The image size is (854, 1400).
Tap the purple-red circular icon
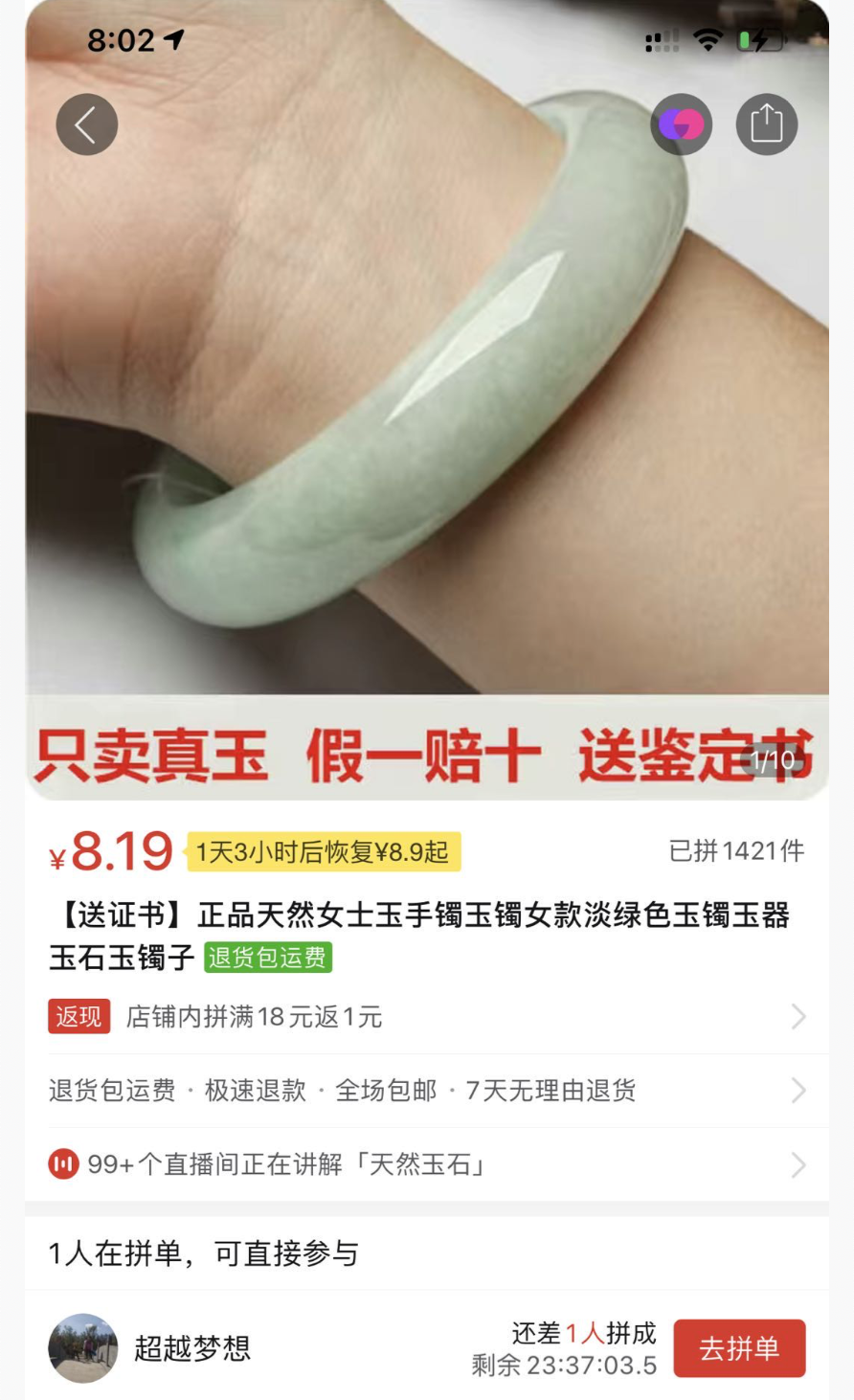682,124
